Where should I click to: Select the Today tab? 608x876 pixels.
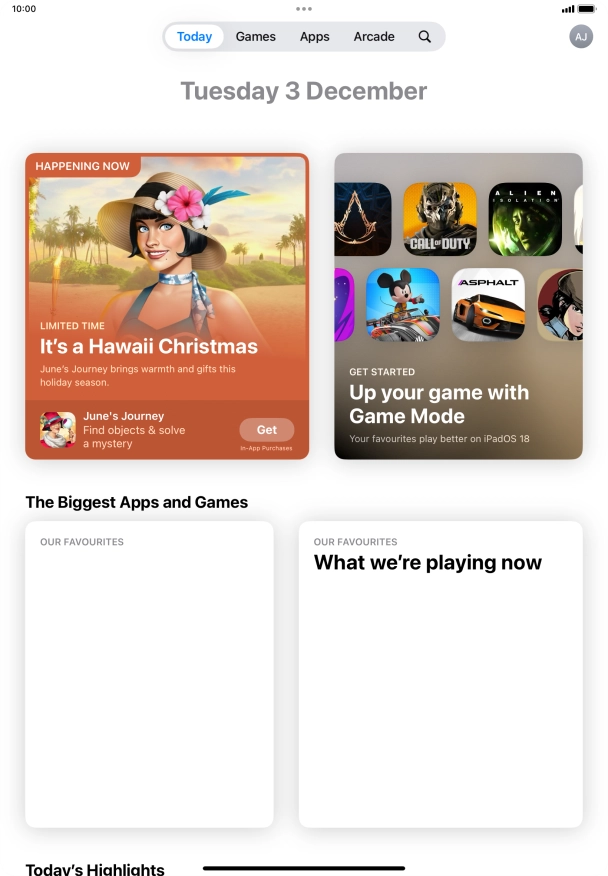coord(194,37)
